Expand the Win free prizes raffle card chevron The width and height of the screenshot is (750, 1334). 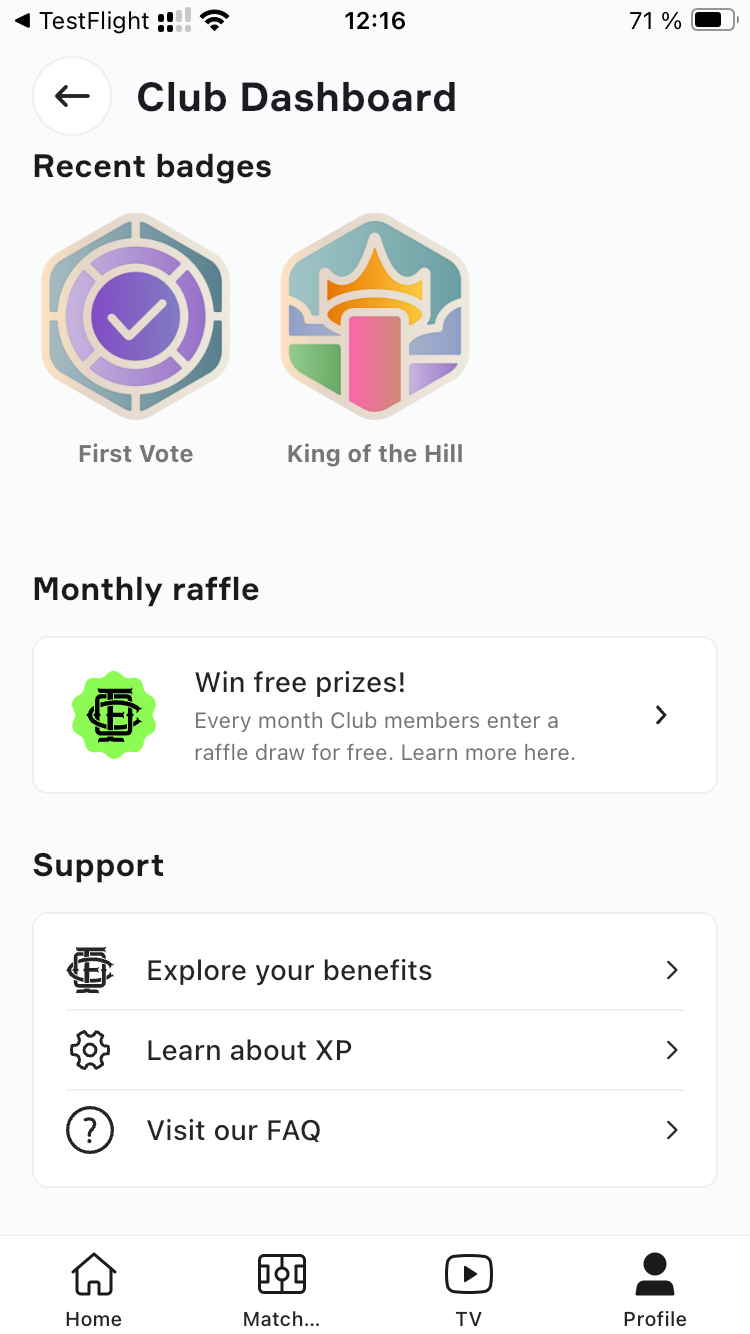(x=660, y=714)
